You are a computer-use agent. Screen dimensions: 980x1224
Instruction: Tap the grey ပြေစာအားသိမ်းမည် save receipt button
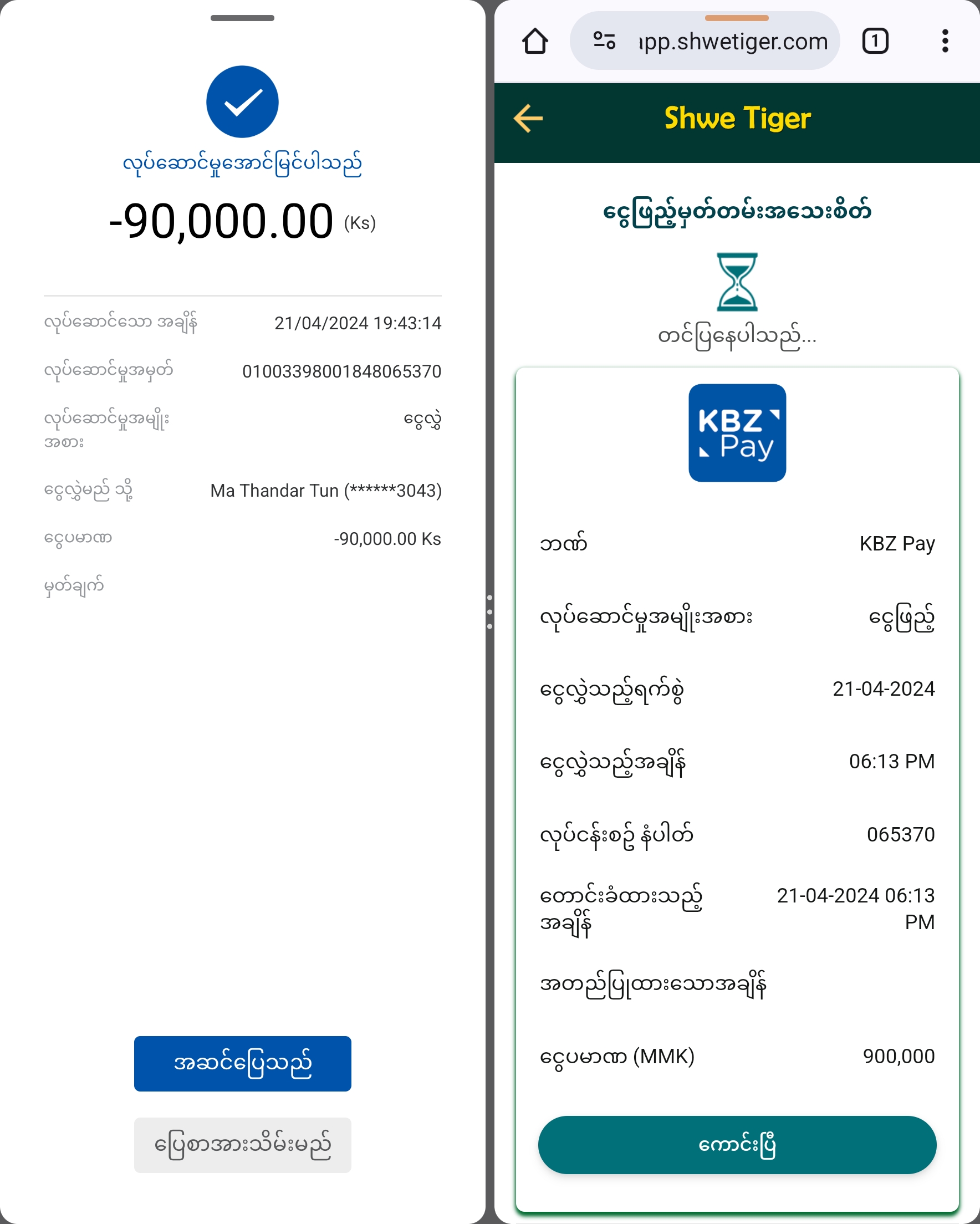pos(242,1145)
